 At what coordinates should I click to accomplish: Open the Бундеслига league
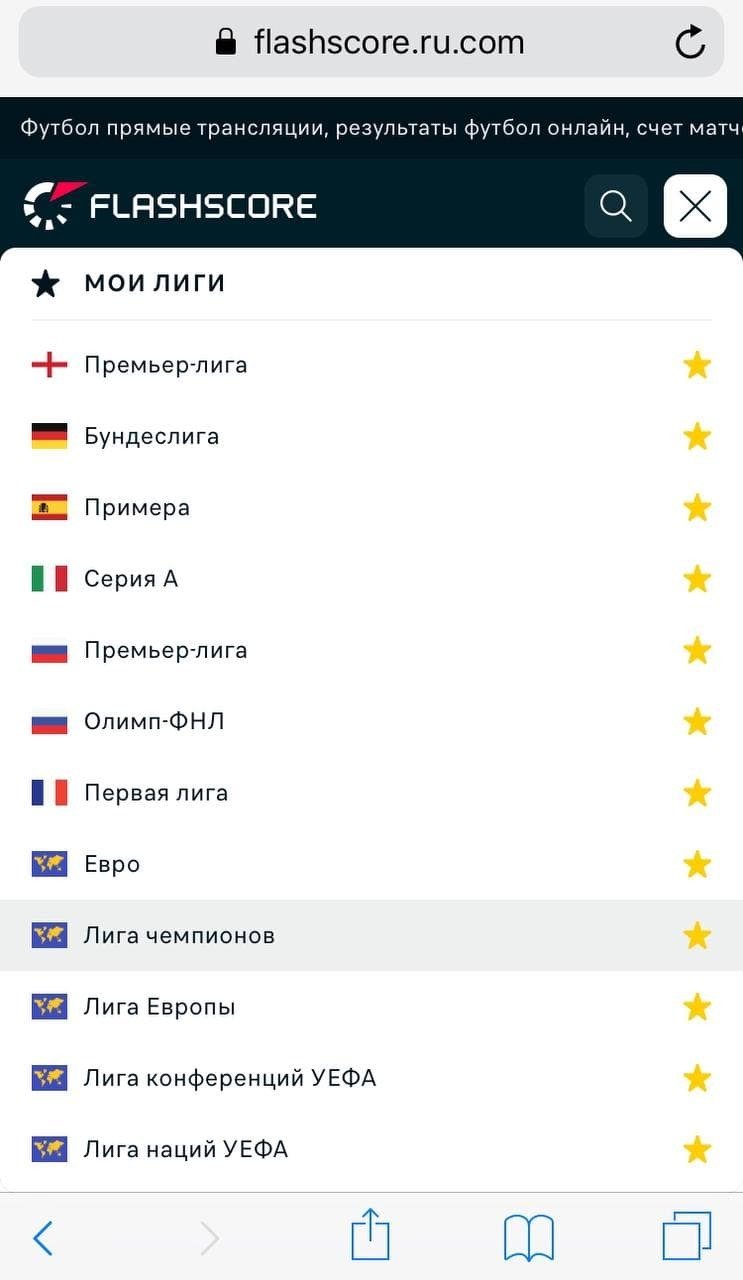coord(151,436)
